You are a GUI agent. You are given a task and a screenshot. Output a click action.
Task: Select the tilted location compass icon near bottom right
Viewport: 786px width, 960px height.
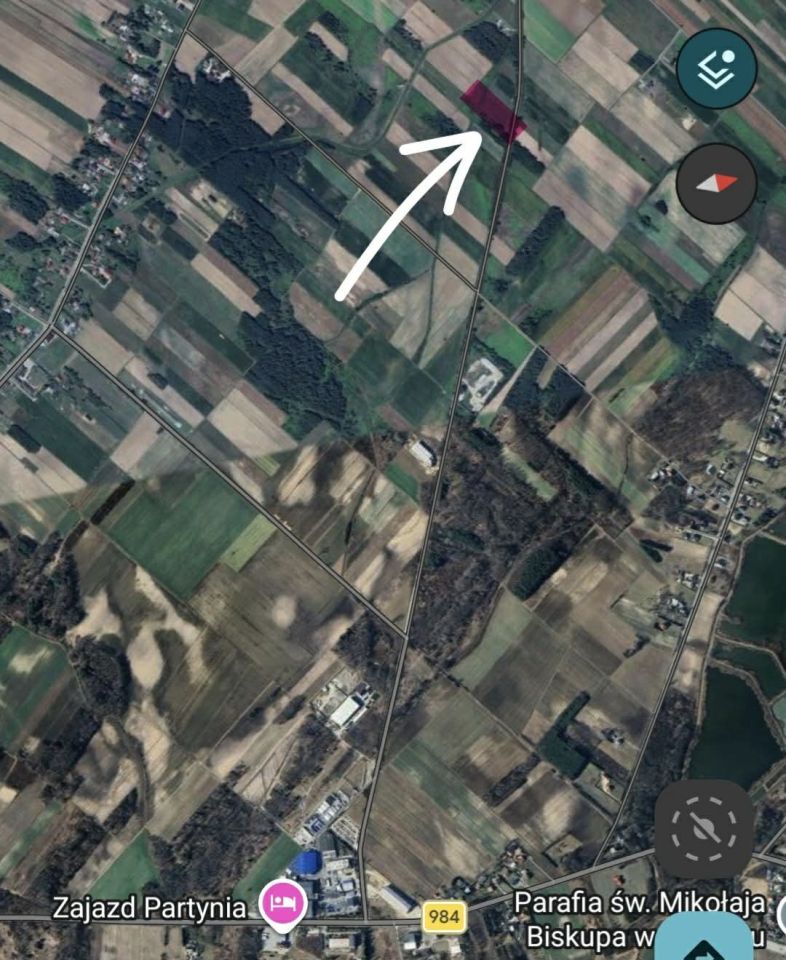coord(703,830)
